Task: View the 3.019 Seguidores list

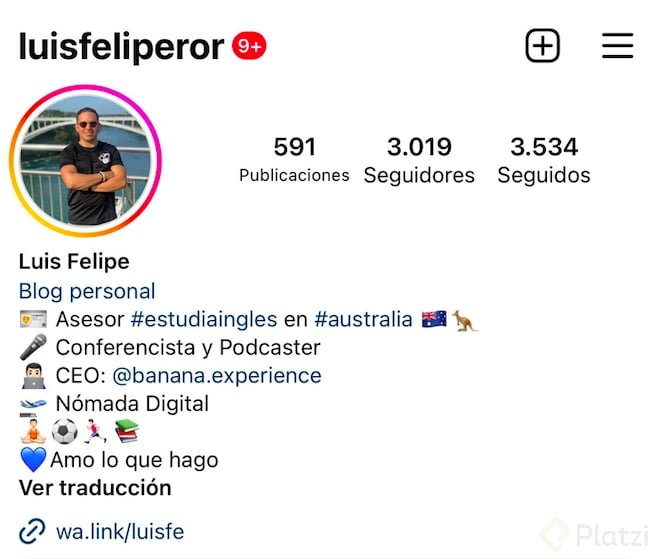Action: [x=419, y=160]
